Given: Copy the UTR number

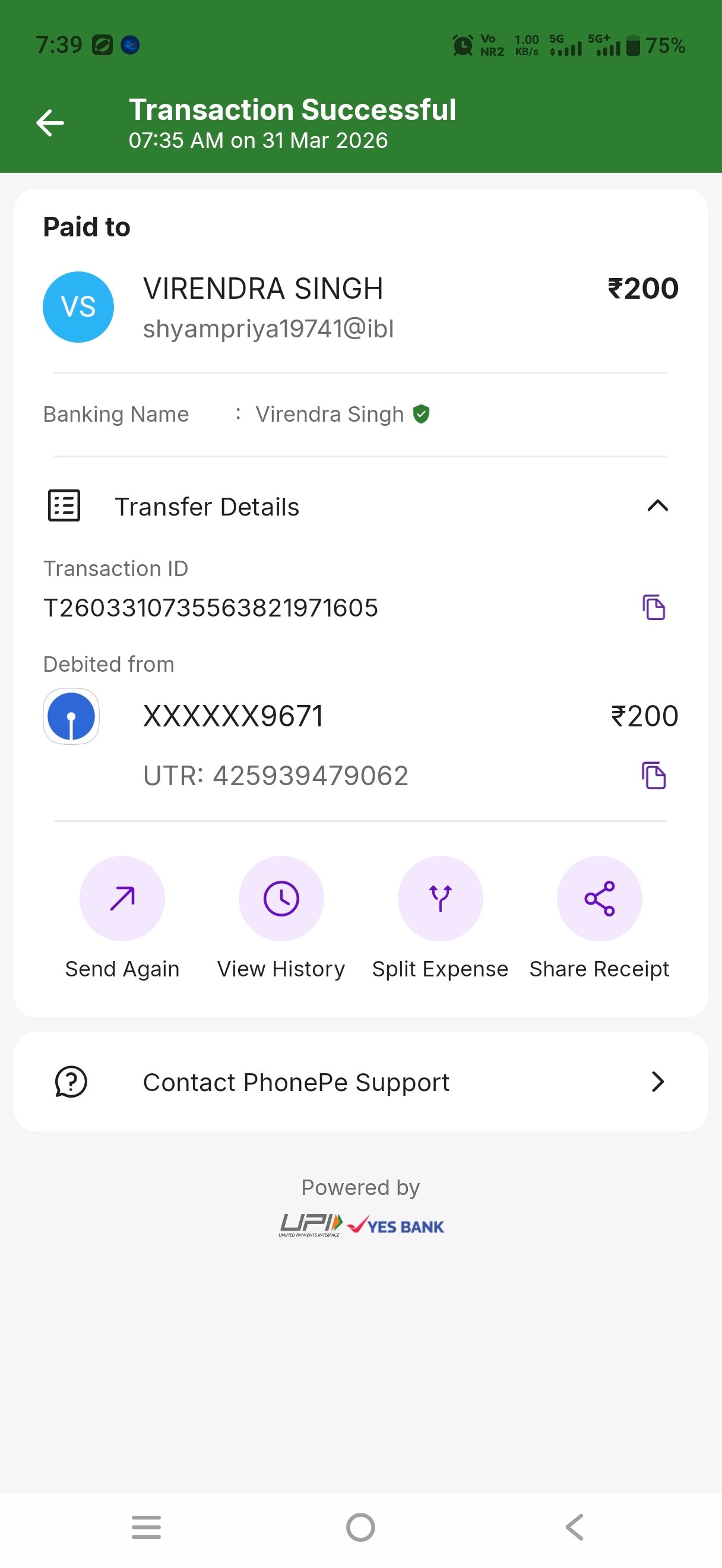Looking at the screenshot, I should tap(654, 776).
